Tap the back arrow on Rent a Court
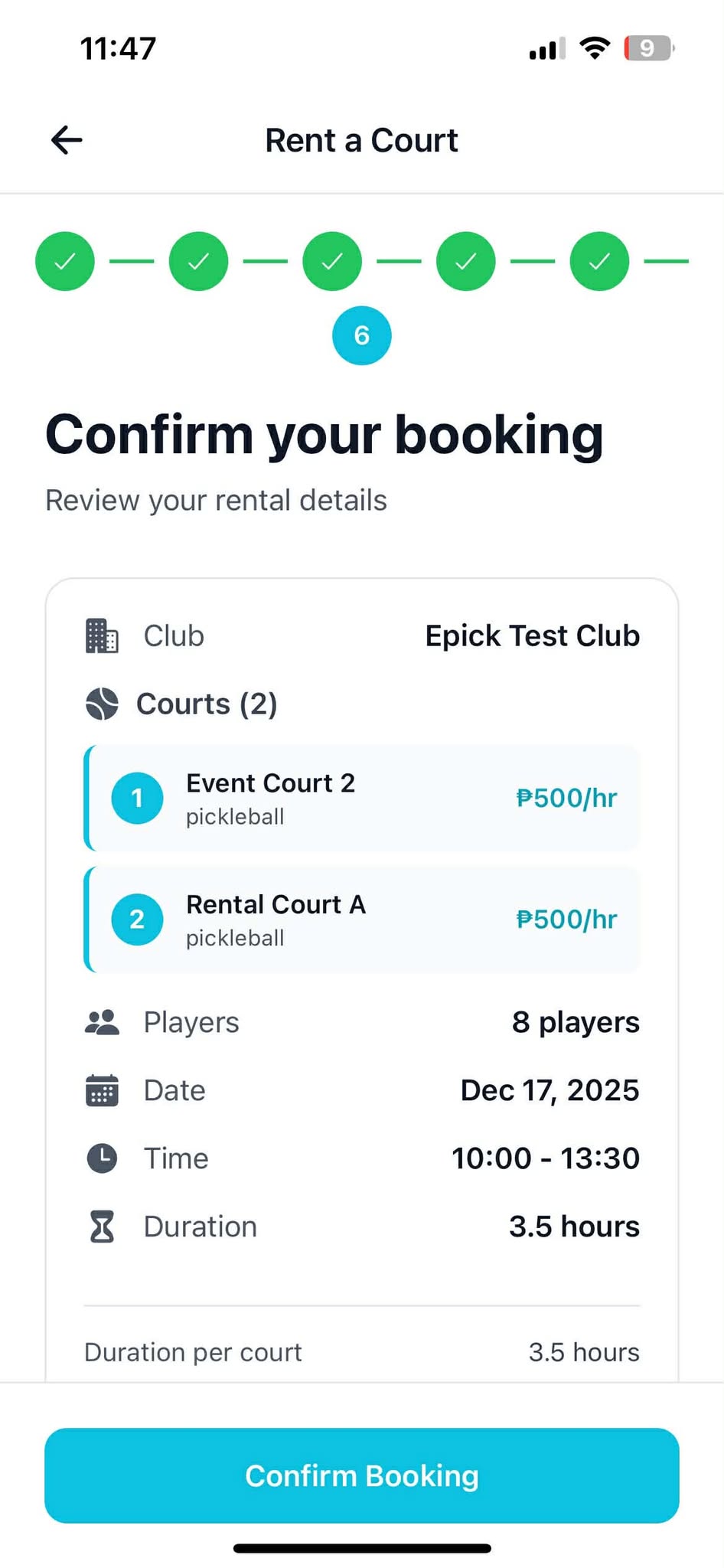The width and height of the screenshot is (724, 1568). tap(65, 140)
